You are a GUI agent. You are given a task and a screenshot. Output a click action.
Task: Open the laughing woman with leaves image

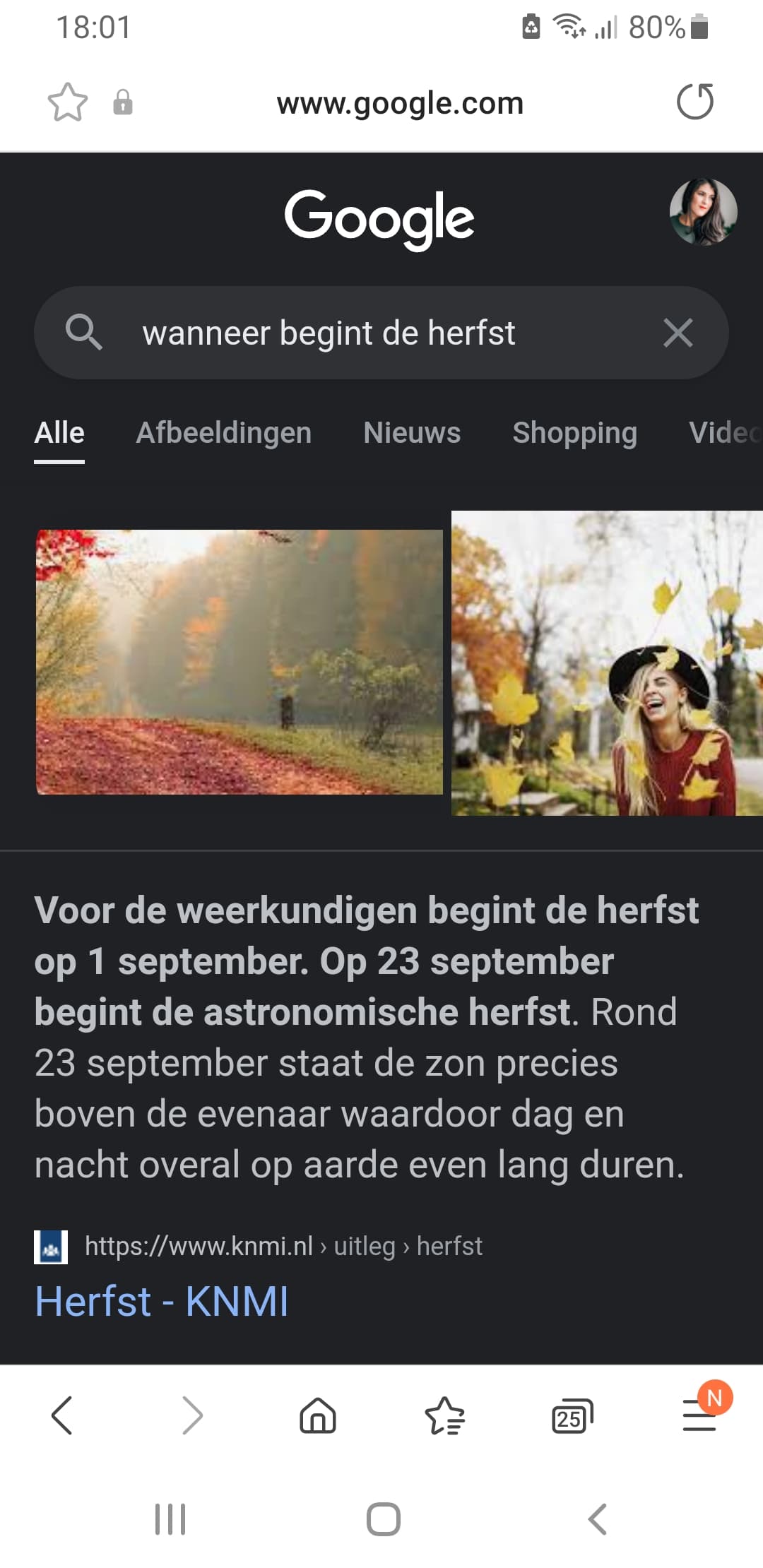coord(607,663)
